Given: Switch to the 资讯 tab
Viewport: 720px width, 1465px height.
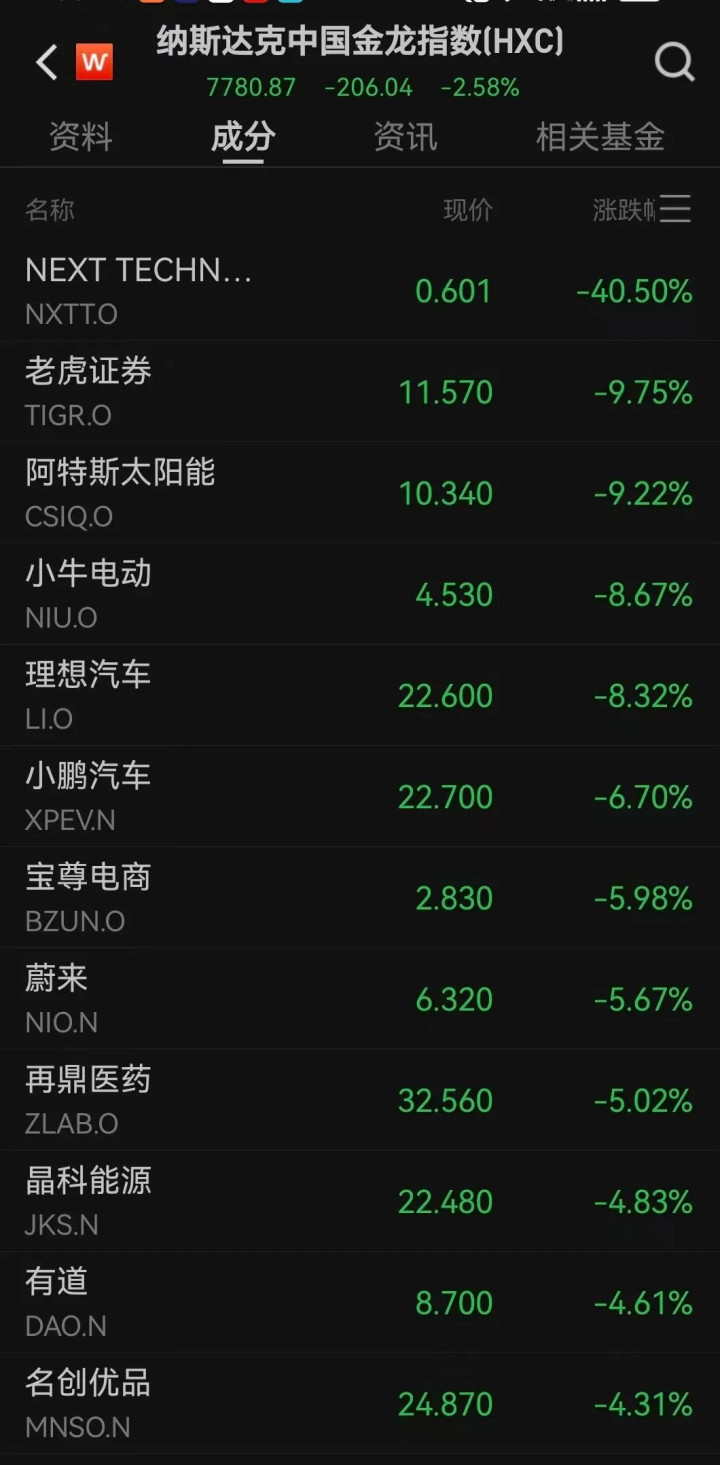Looking at the screenshot, I should [x=405, y=136].
